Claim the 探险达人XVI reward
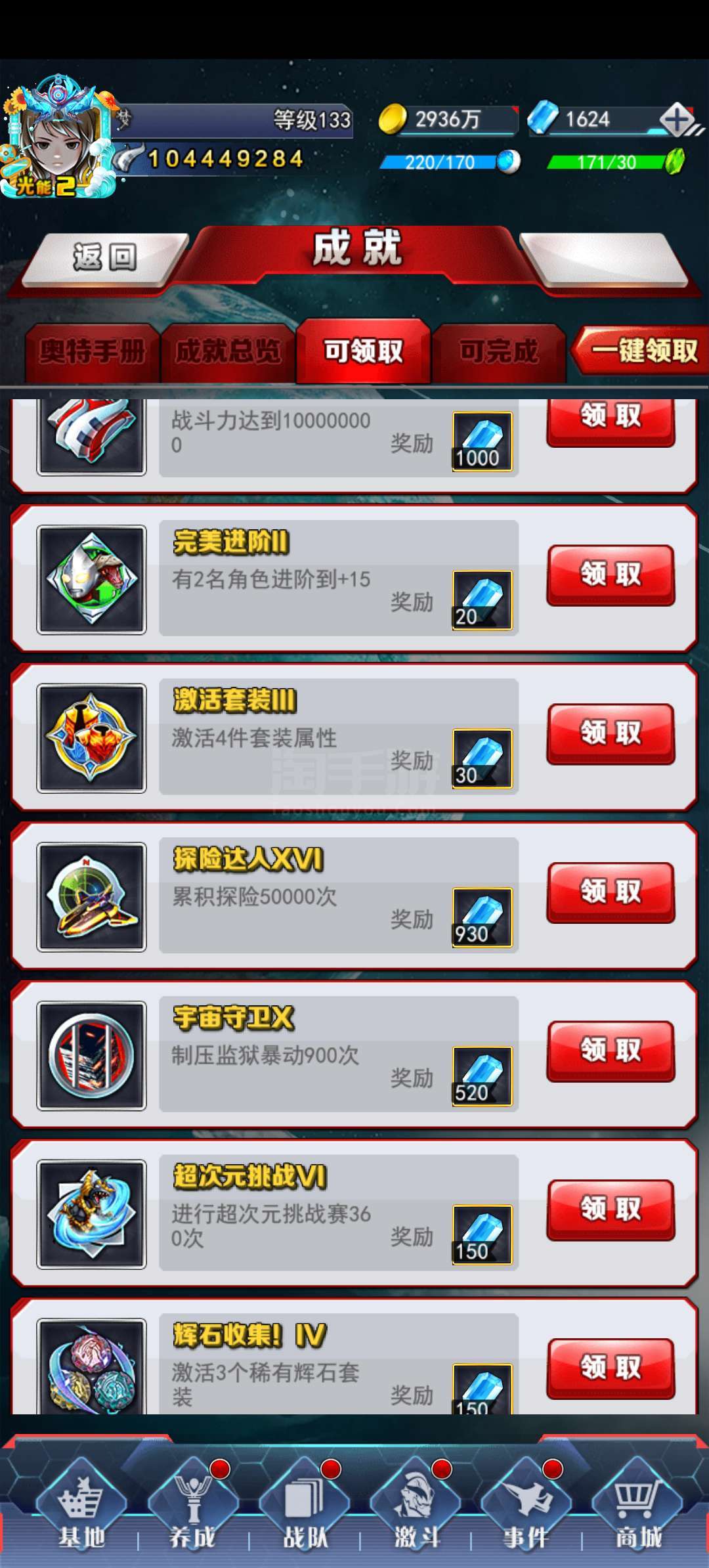This screenshot has height=1568, width=709. coord(611,892)
